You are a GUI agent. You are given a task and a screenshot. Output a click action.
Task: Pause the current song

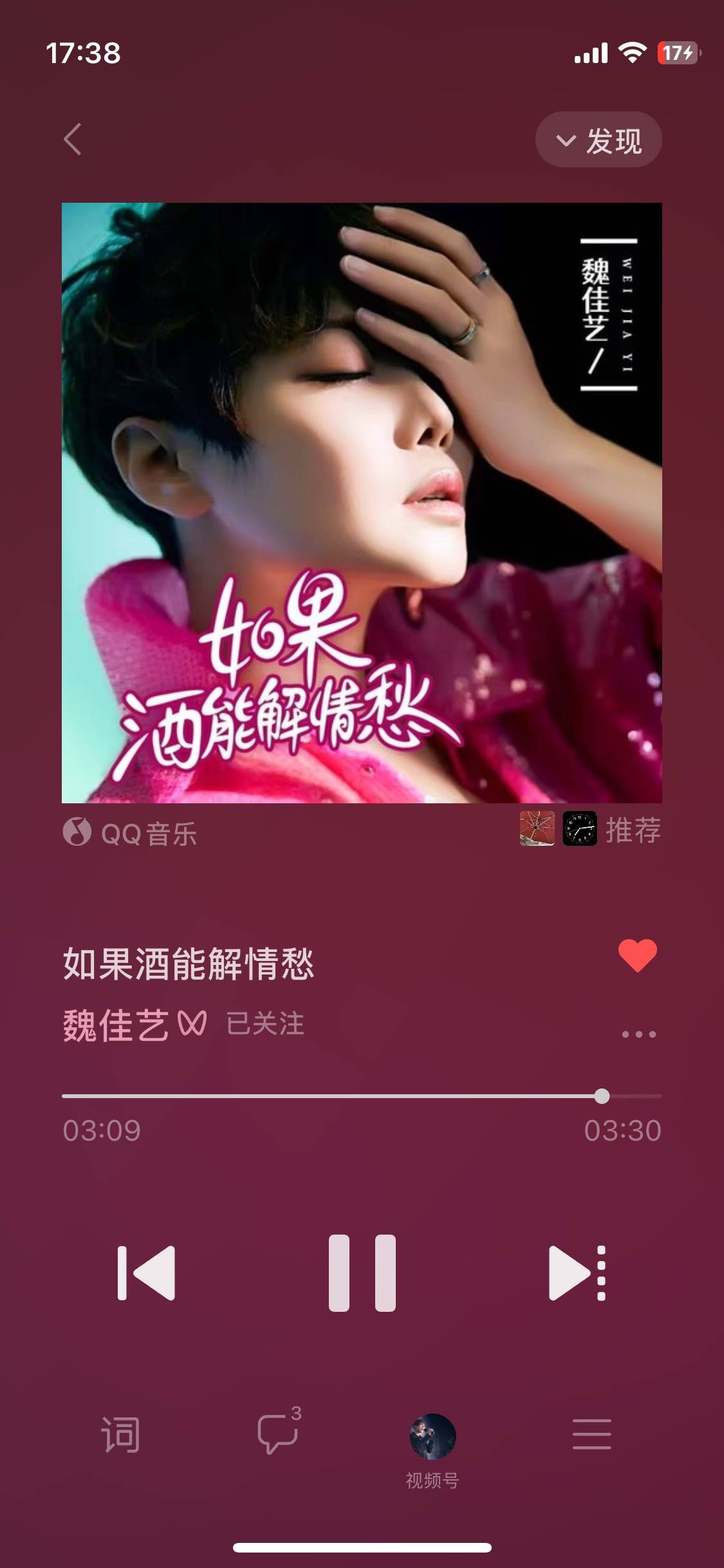[x=362, y=1273]
